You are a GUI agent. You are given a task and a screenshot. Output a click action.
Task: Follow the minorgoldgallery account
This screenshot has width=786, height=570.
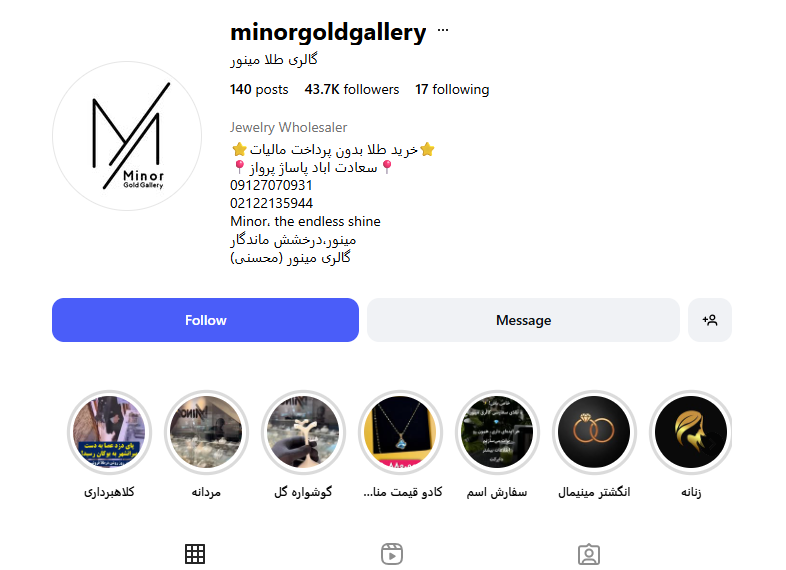pos(205,320)
